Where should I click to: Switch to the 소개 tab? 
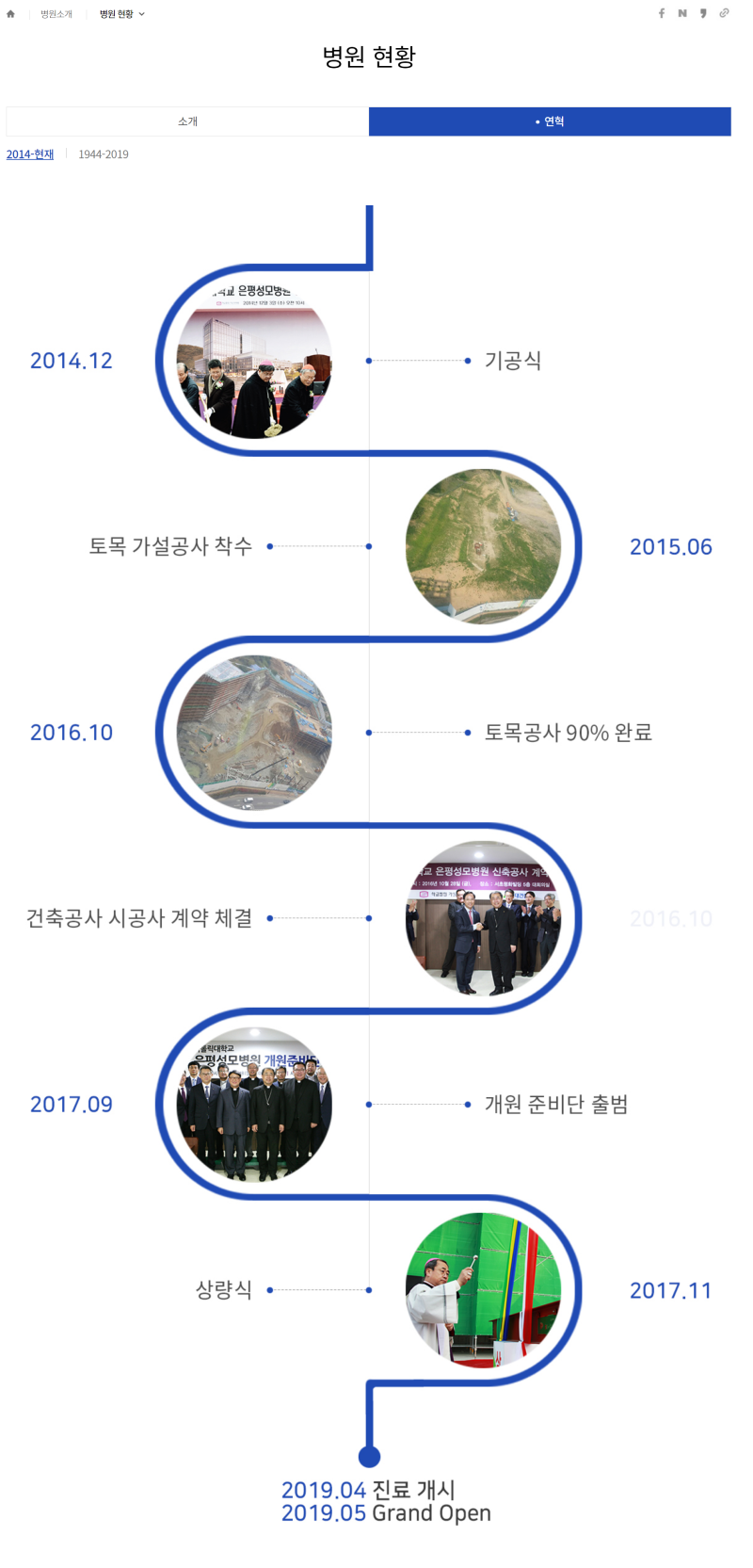[187, 121]
